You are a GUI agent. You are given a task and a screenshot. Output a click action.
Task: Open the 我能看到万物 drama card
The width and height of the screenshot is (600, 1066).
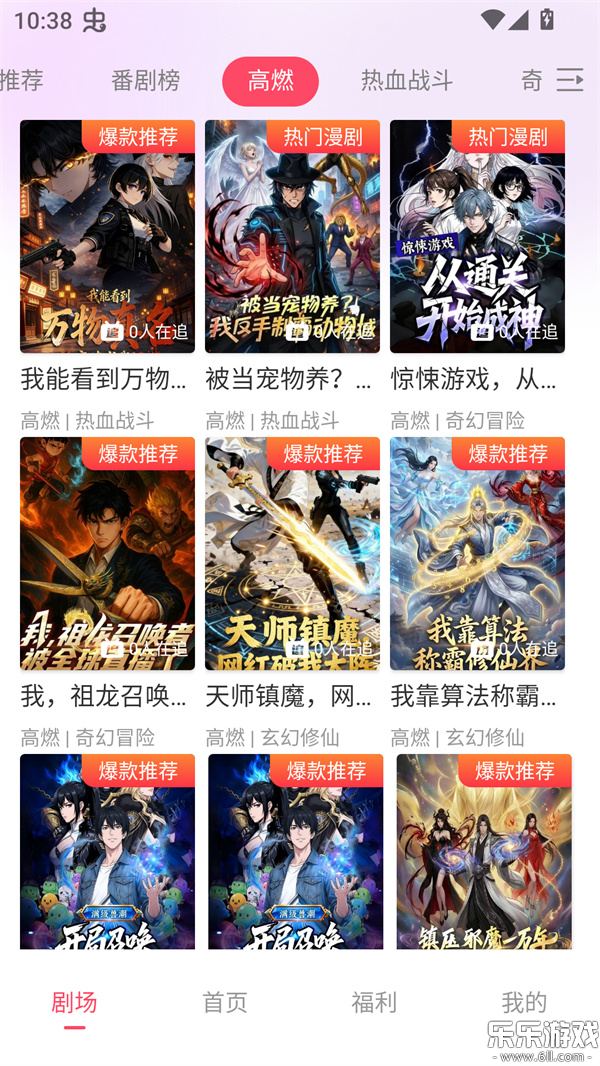click(x=107, y=237)
